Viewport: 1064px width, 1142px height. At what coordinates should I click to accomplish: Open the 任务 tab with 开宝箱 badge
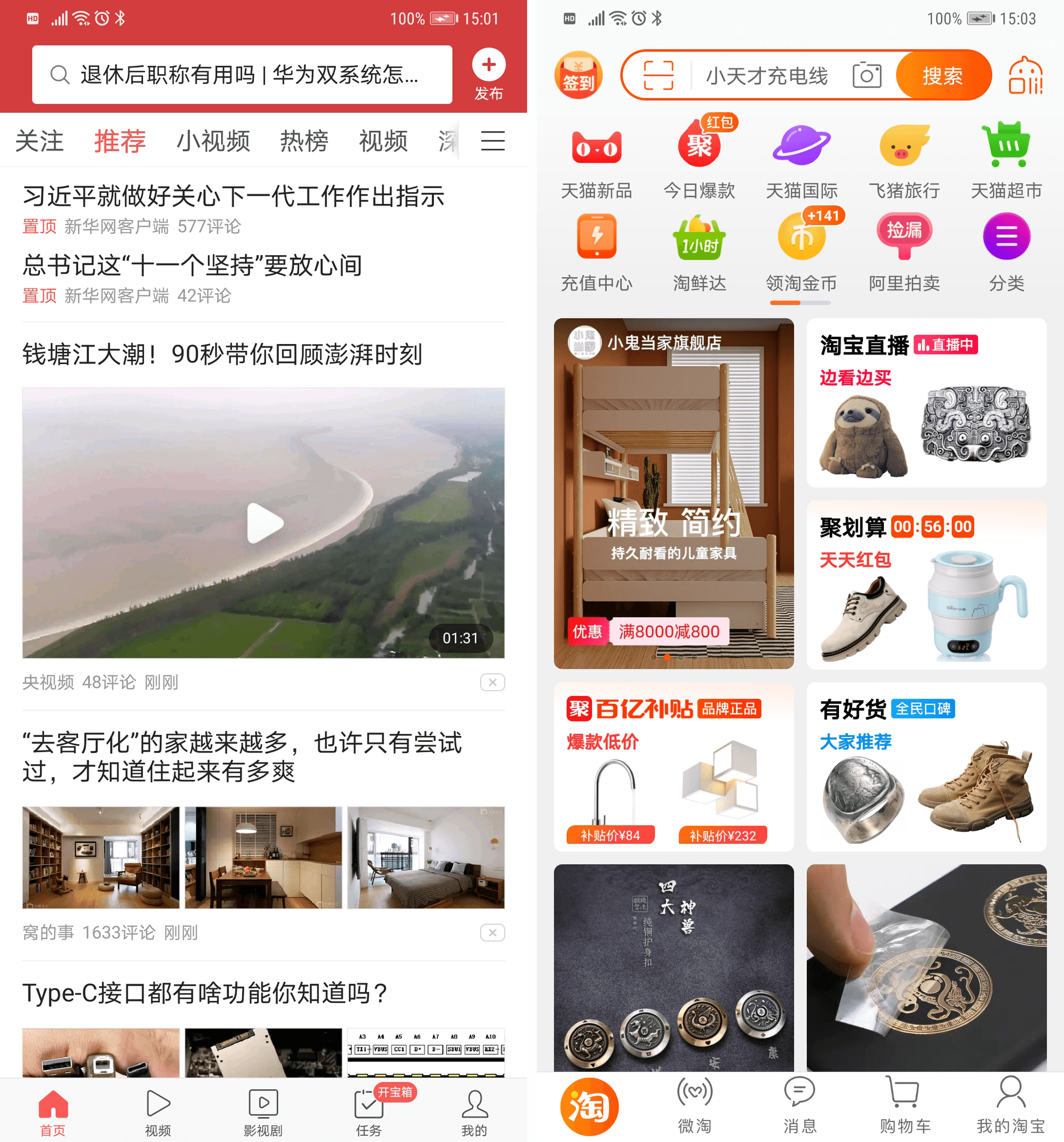(369, 1112)
